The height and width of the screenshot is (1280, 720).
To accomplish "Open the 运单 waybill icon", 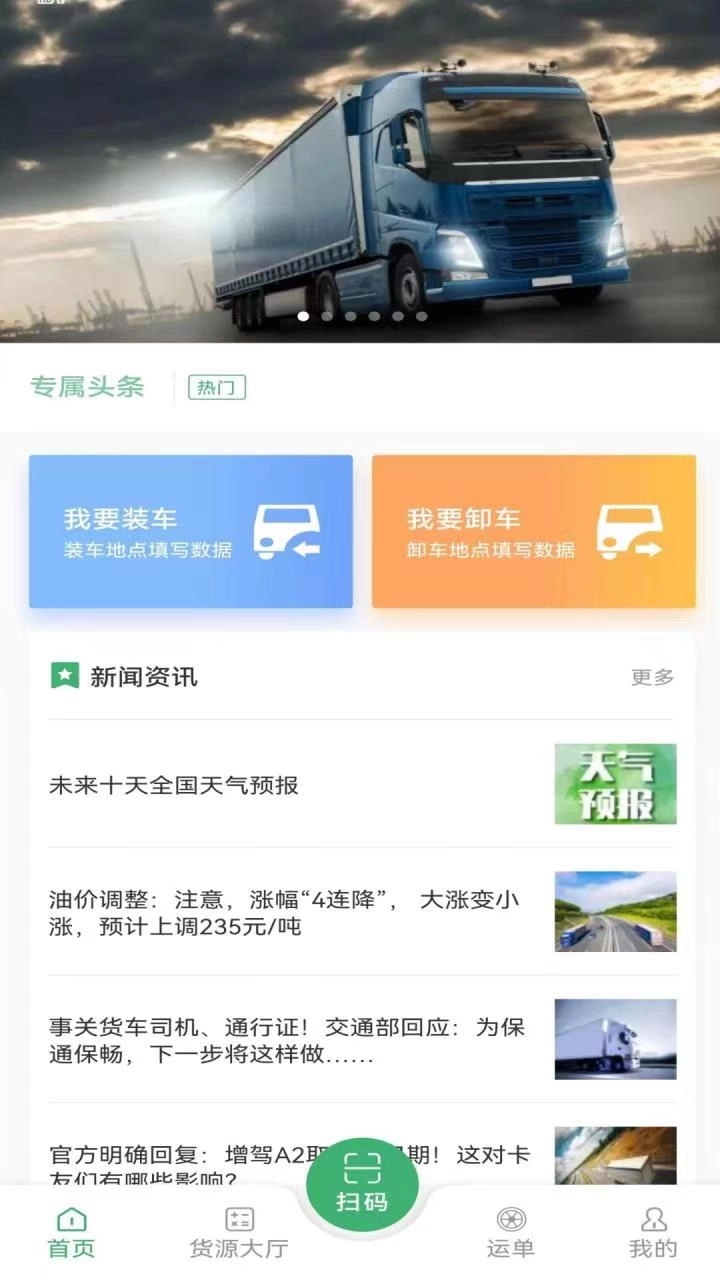I will tap(510, 1221).
